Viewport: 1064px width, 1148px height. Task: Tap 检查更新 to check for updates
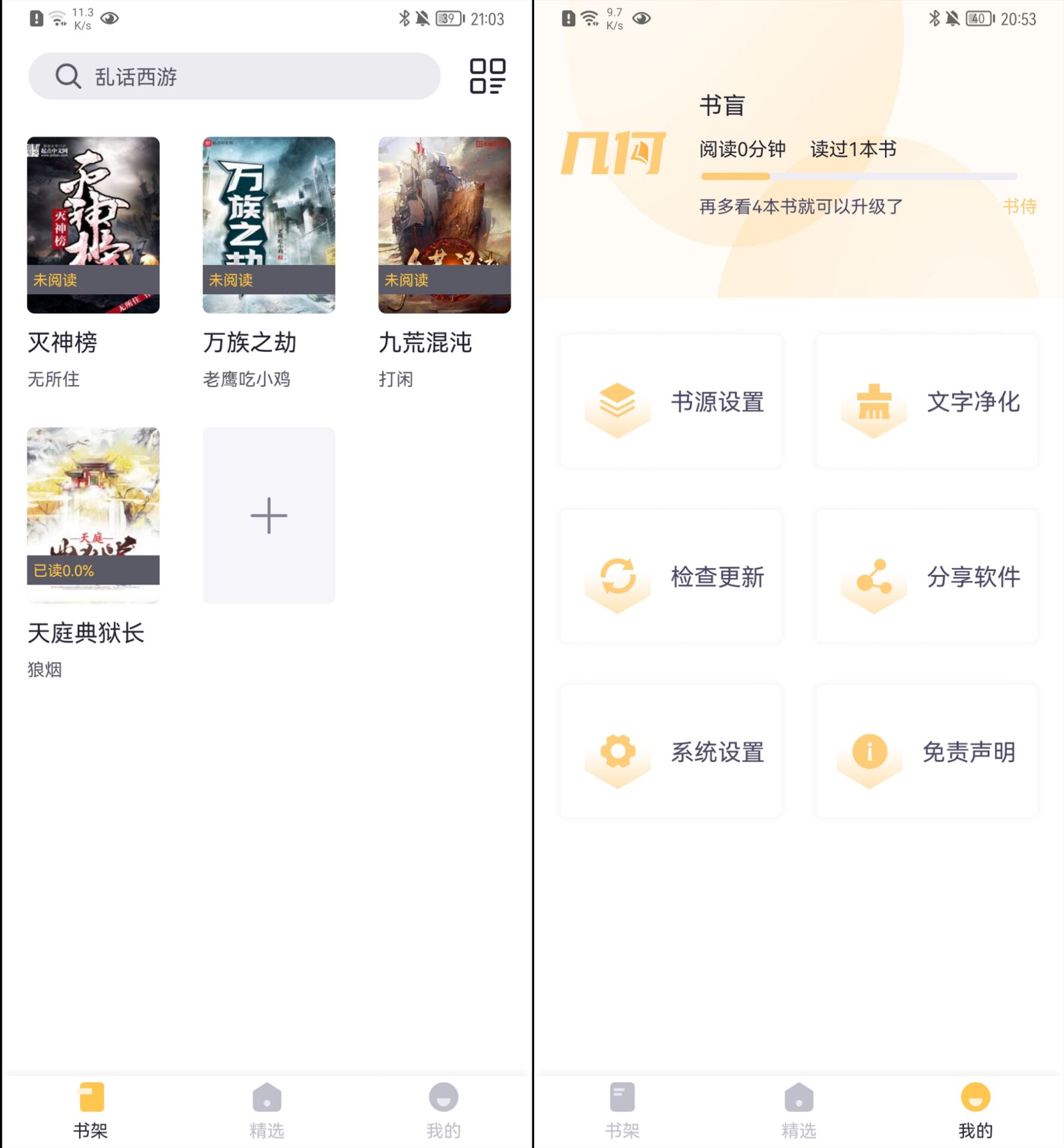pyautogui.click(x=671, y=576)
